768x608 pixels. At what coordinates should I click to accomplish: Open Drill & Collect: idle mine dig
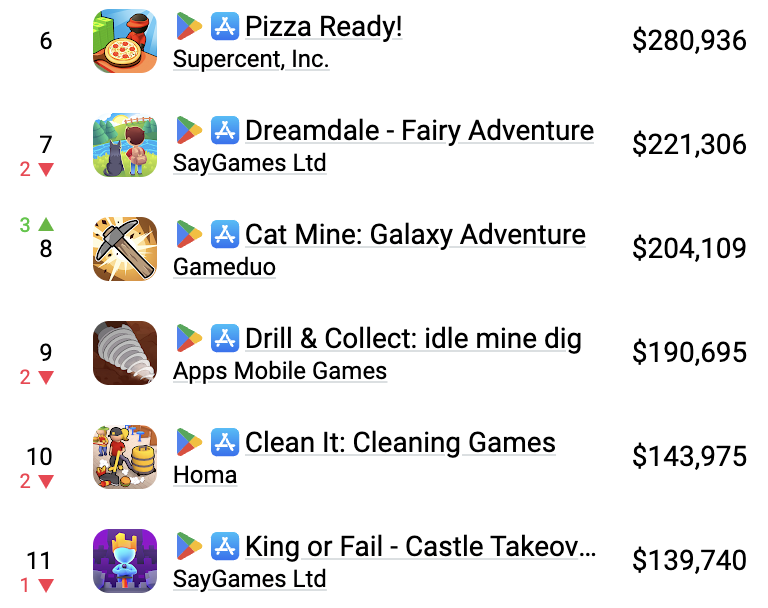(413, 339)
